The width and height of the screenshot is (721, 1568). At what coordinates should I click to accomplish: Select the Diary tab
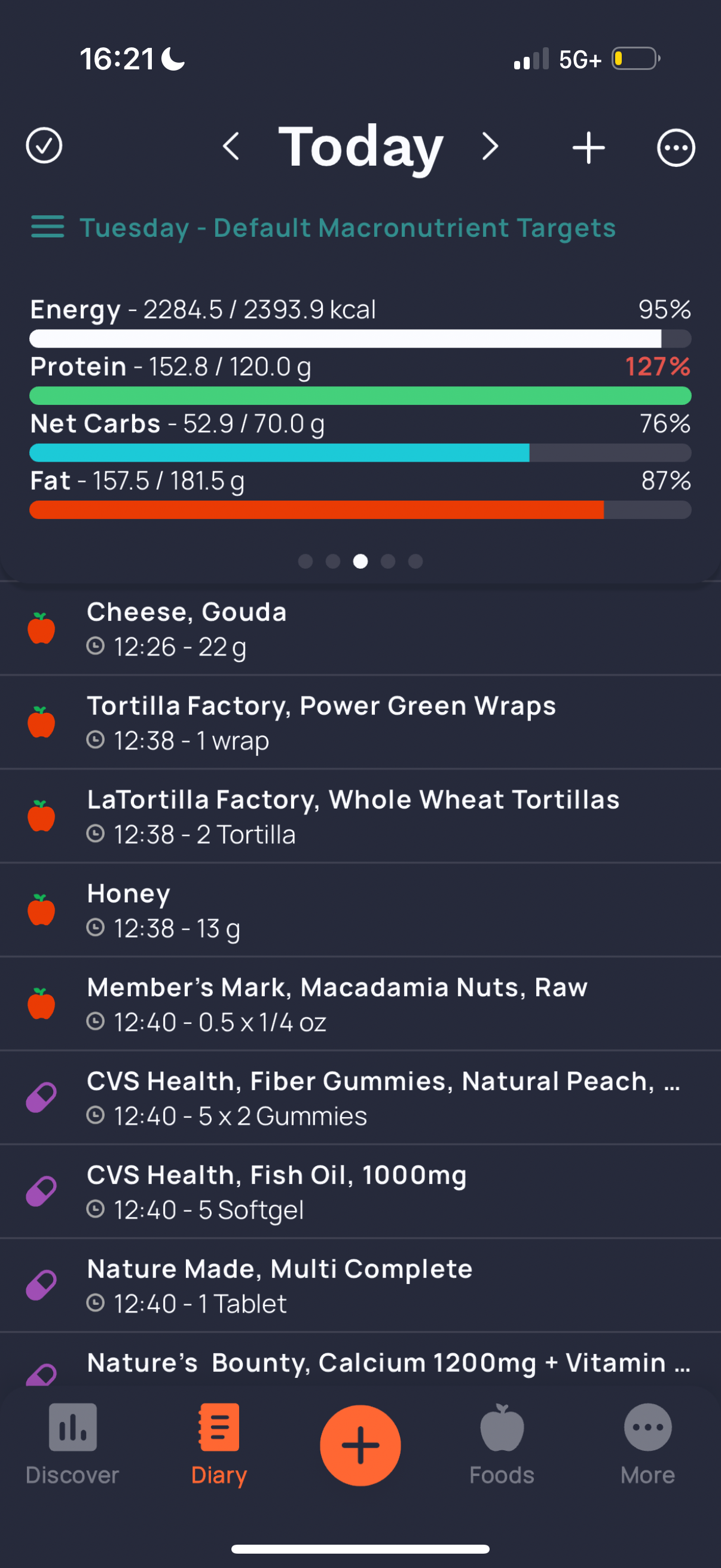coord(218,1444)
